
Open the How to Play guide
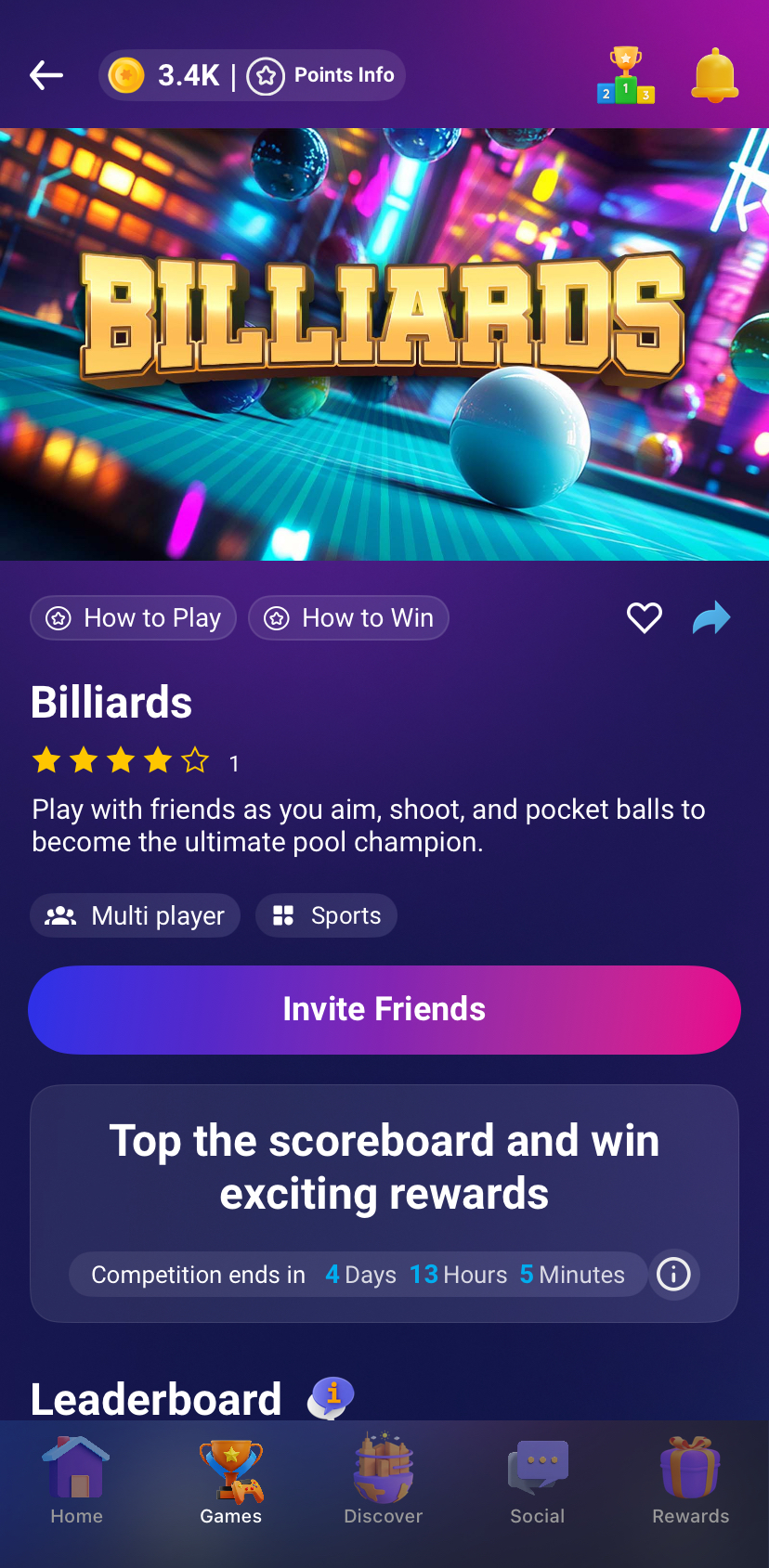tap(134, 618)
